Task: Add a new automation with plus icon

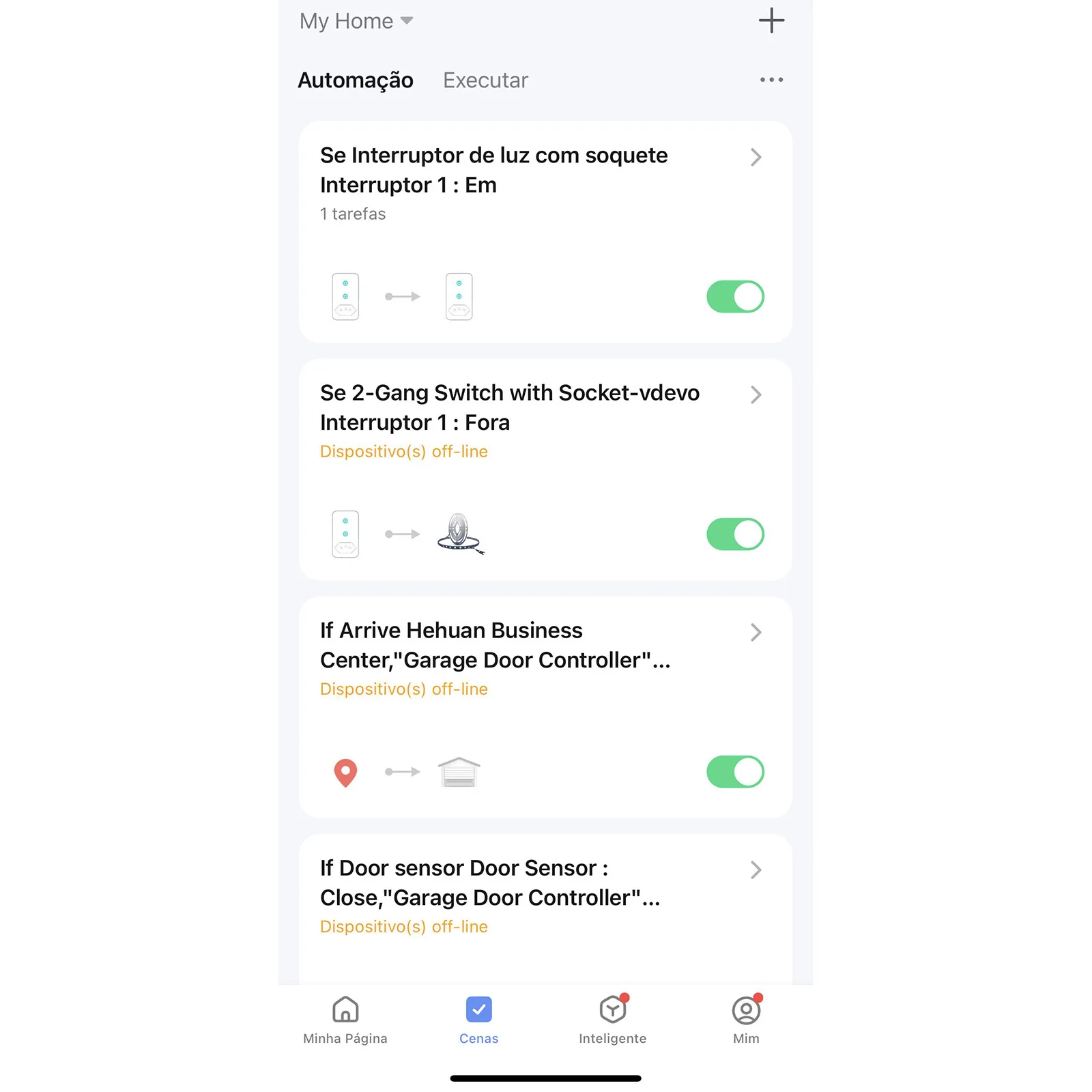Action: (x=771, y=20)
